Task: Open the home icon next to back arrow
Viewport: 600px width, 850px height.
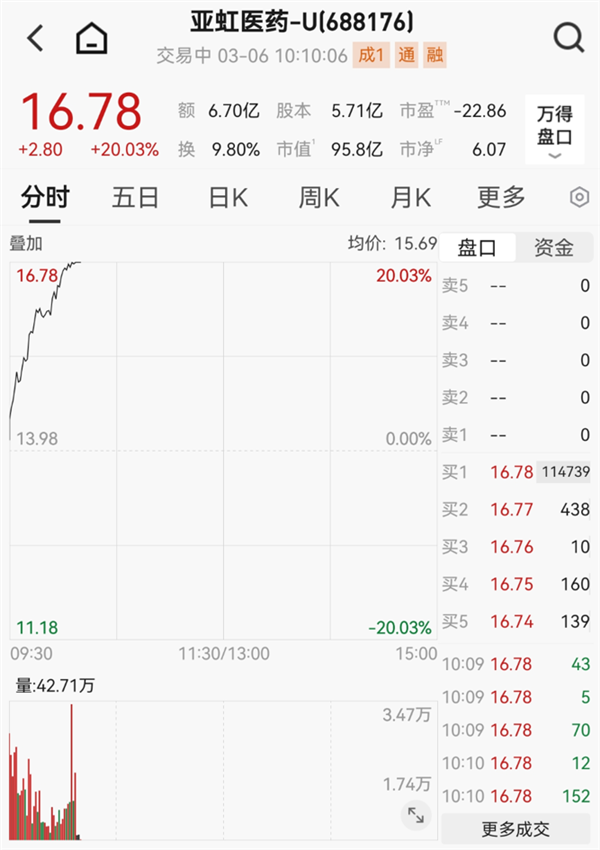Action: [x=91, y=39]
